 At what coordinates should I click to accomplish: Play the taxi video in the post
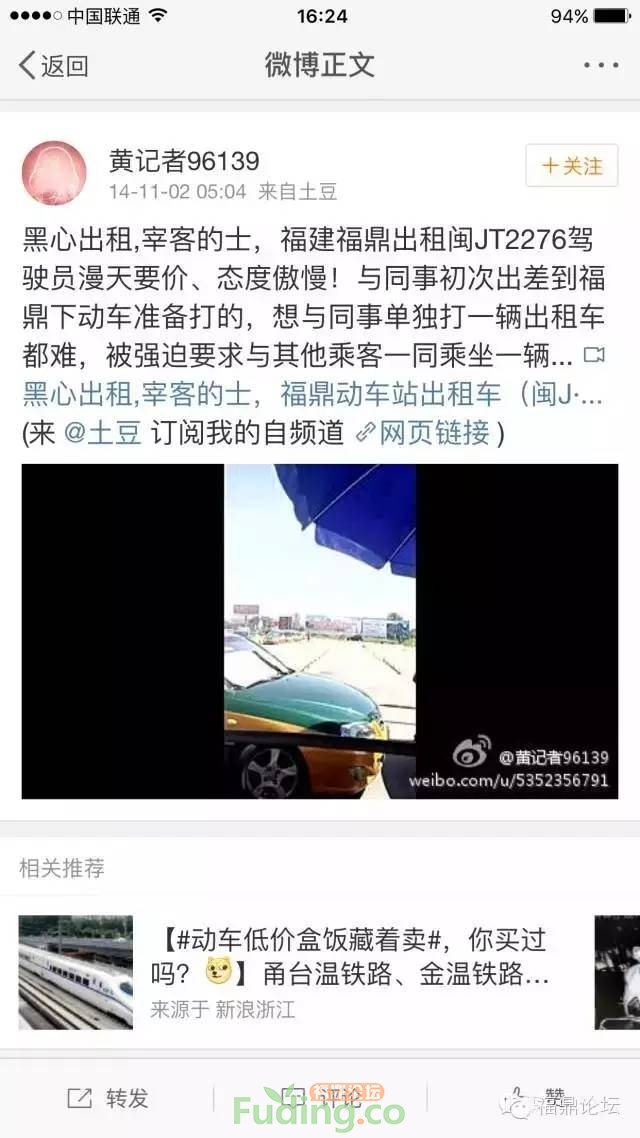(320, 631)
